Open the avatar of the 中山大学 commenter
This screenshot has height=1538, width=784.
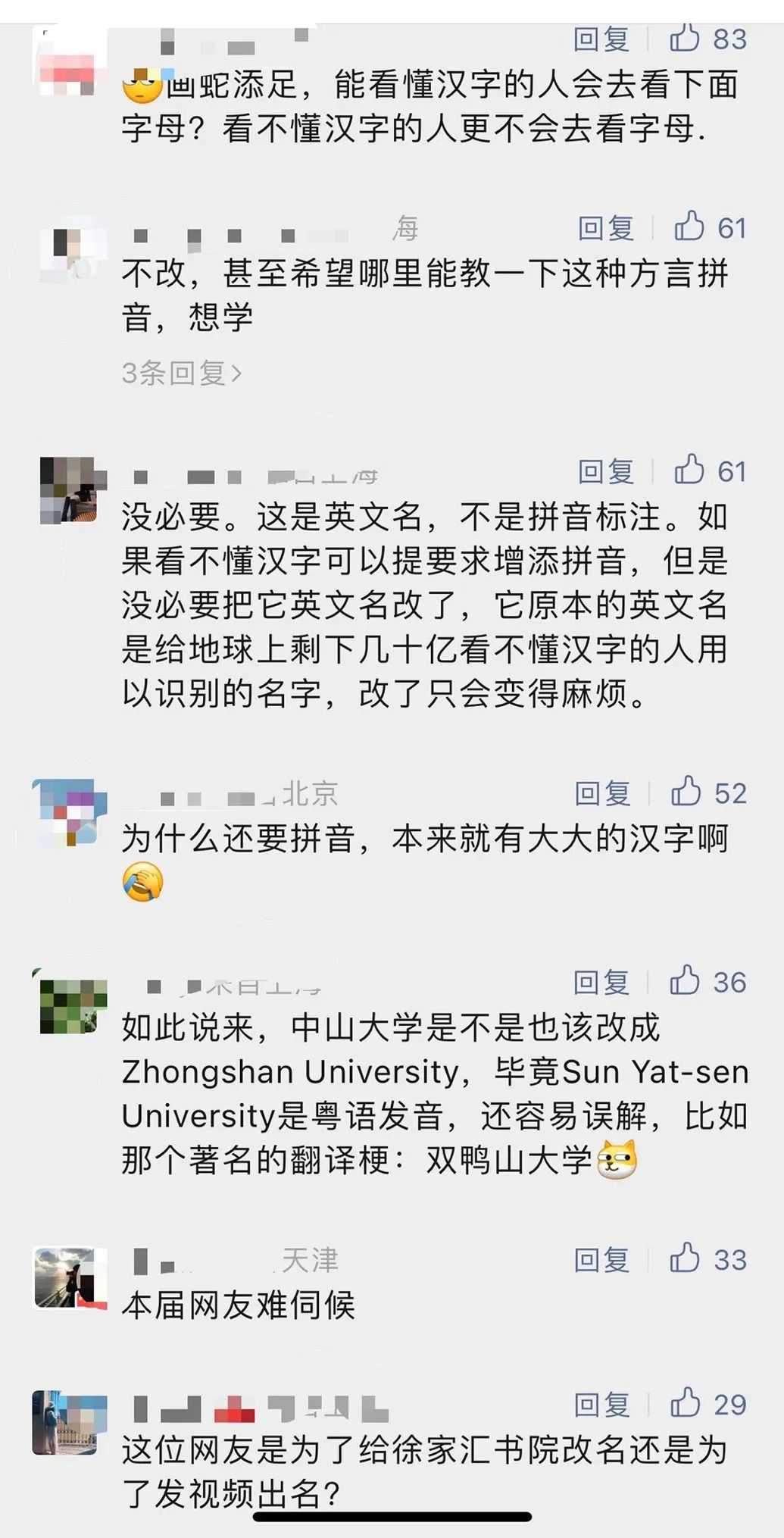[x=70, y=1004]
